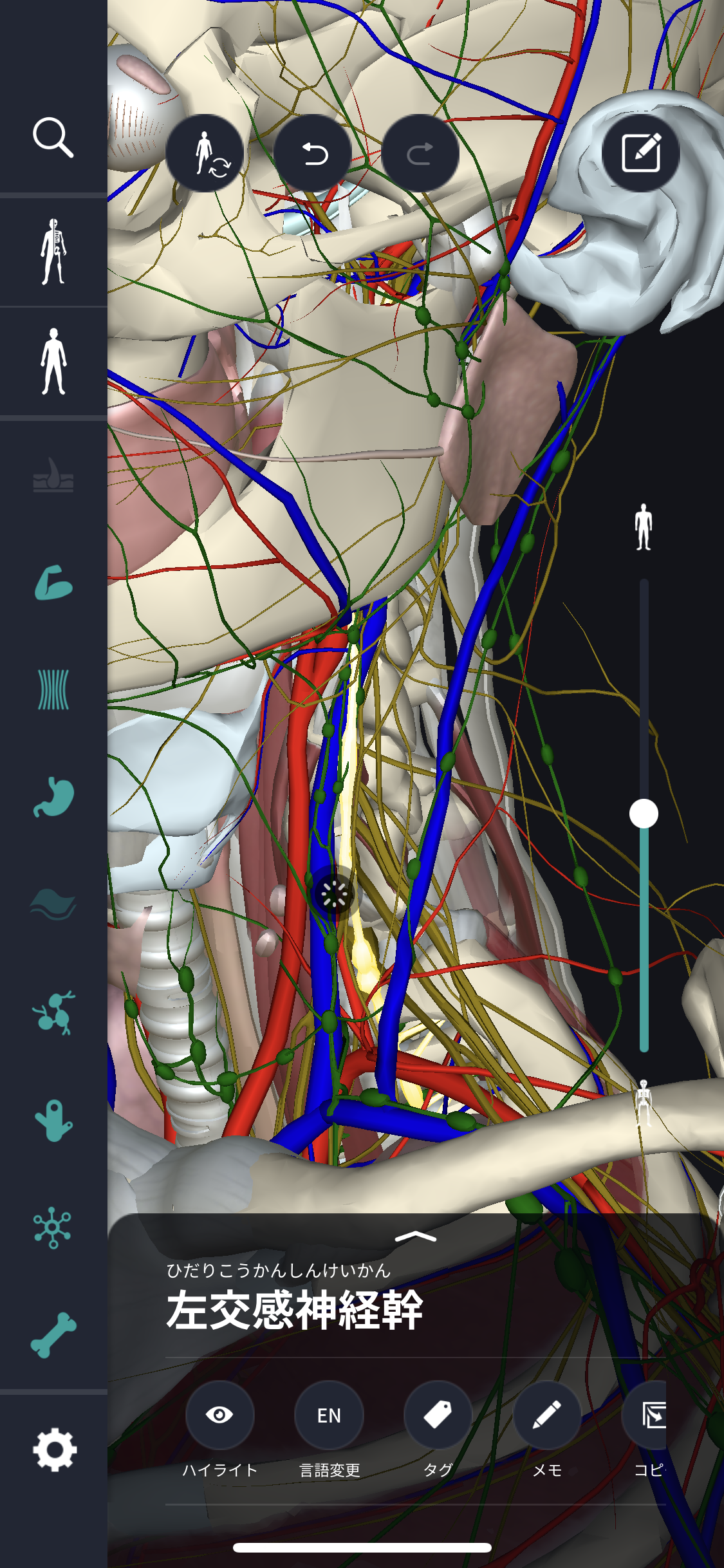Reset the model orientation with the rotating figure button
Screen dimensions: 724x1568
pos(205,153)
